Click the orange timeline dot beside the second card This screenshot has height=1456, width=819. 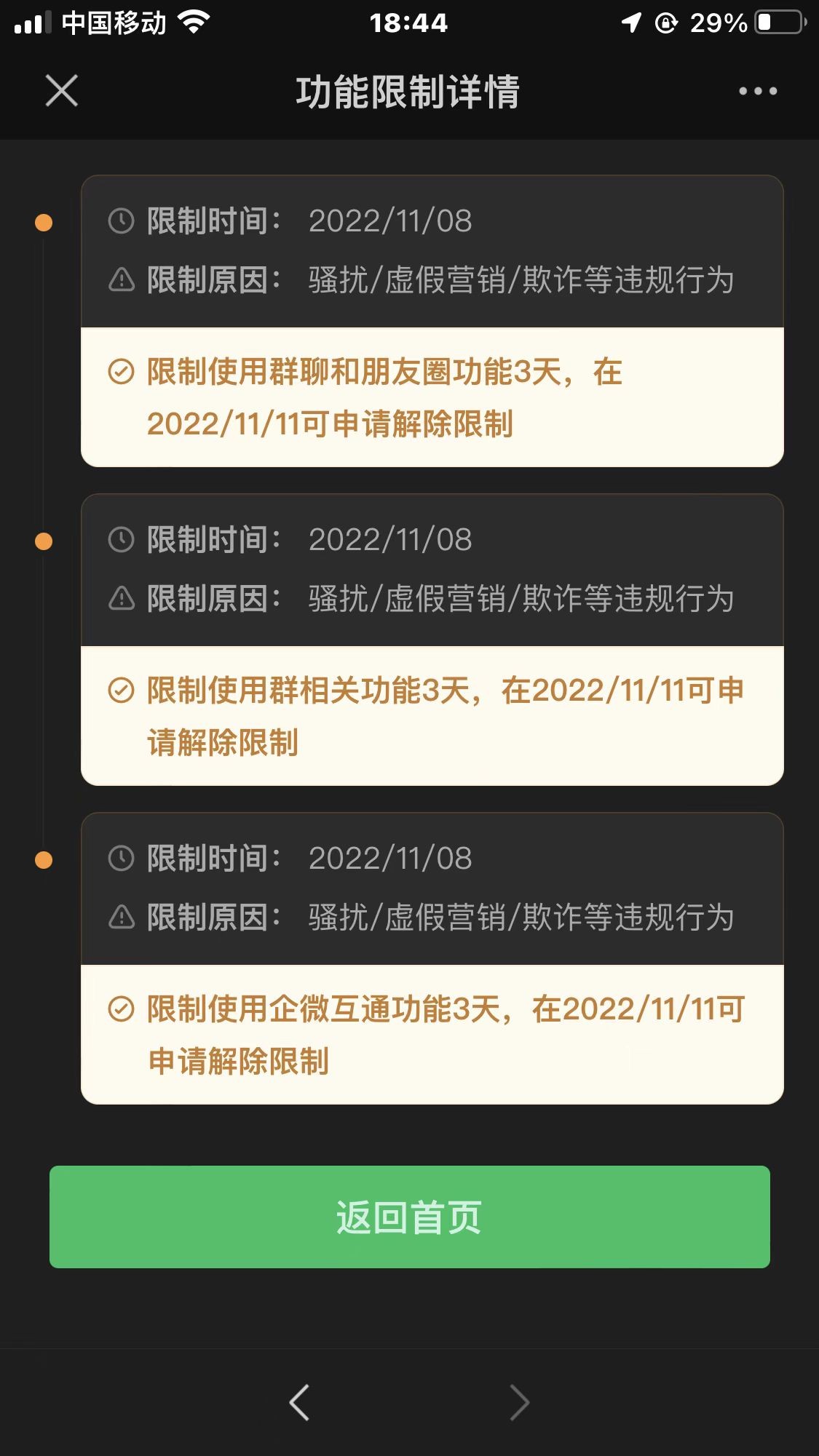44,540
